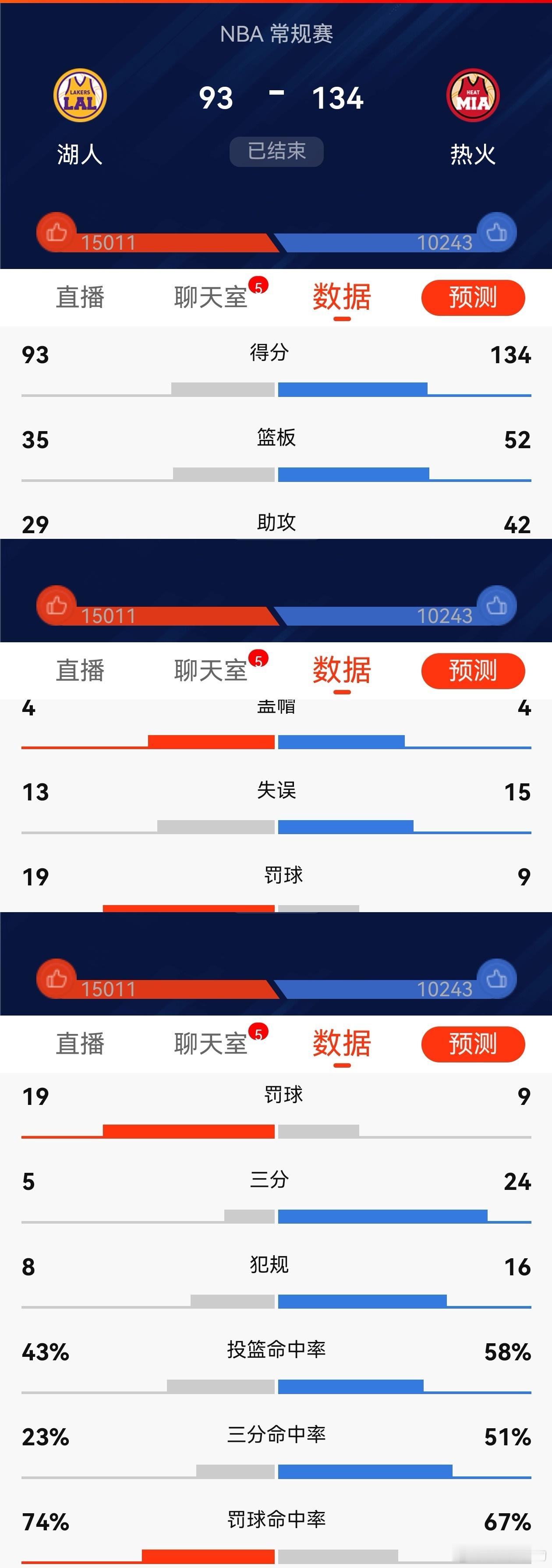Click the Heat team logo
552x1568 pixels.
[x=473, y=94]
